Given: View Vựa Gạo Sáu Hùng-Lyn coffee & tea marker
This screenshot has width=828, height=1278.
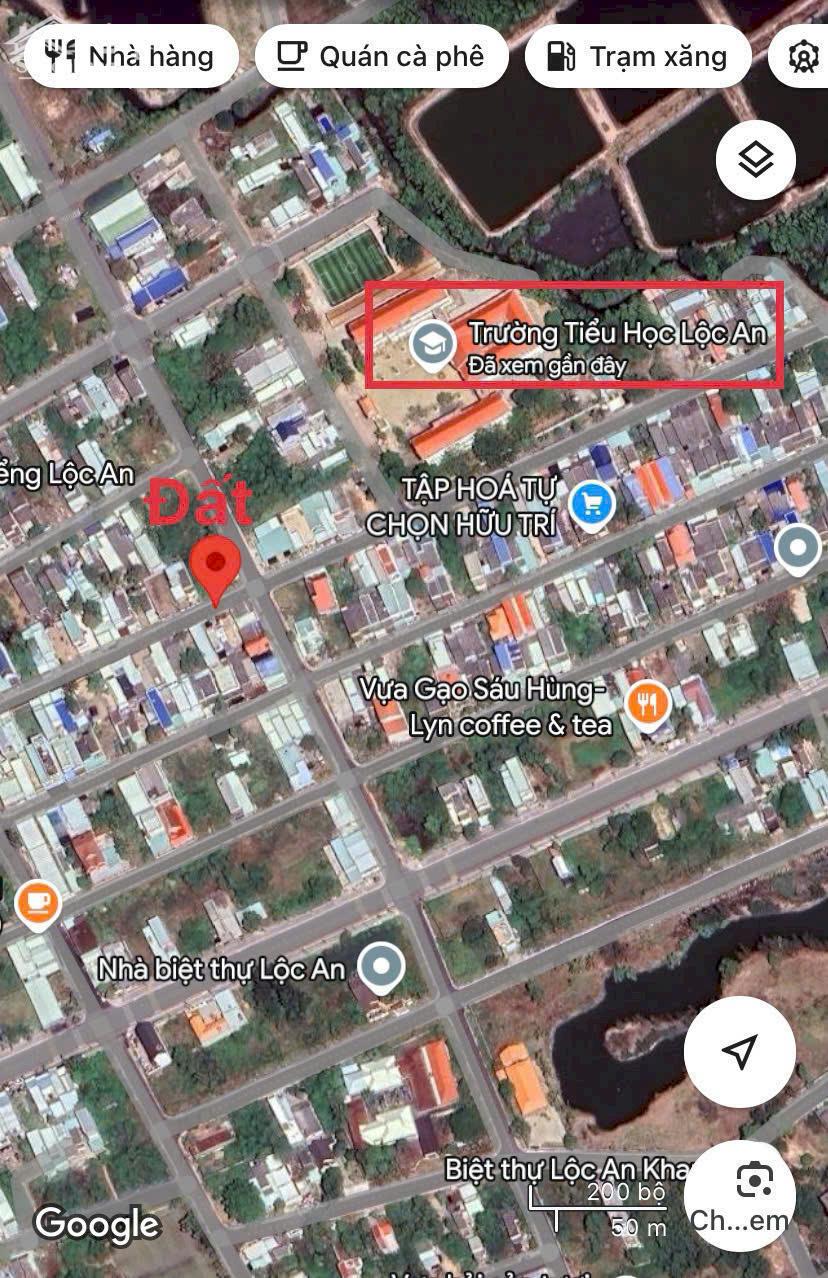Looking at the screenshot, I should [648, 705].
